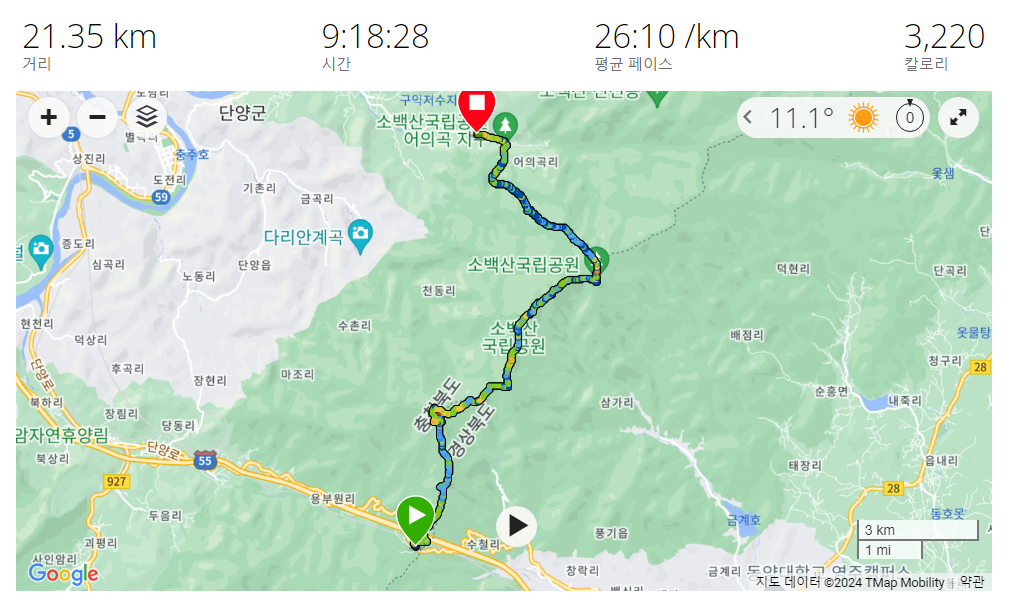Zoom in on the map
This screenshot has width=1012, height=601.
[48, 118]
